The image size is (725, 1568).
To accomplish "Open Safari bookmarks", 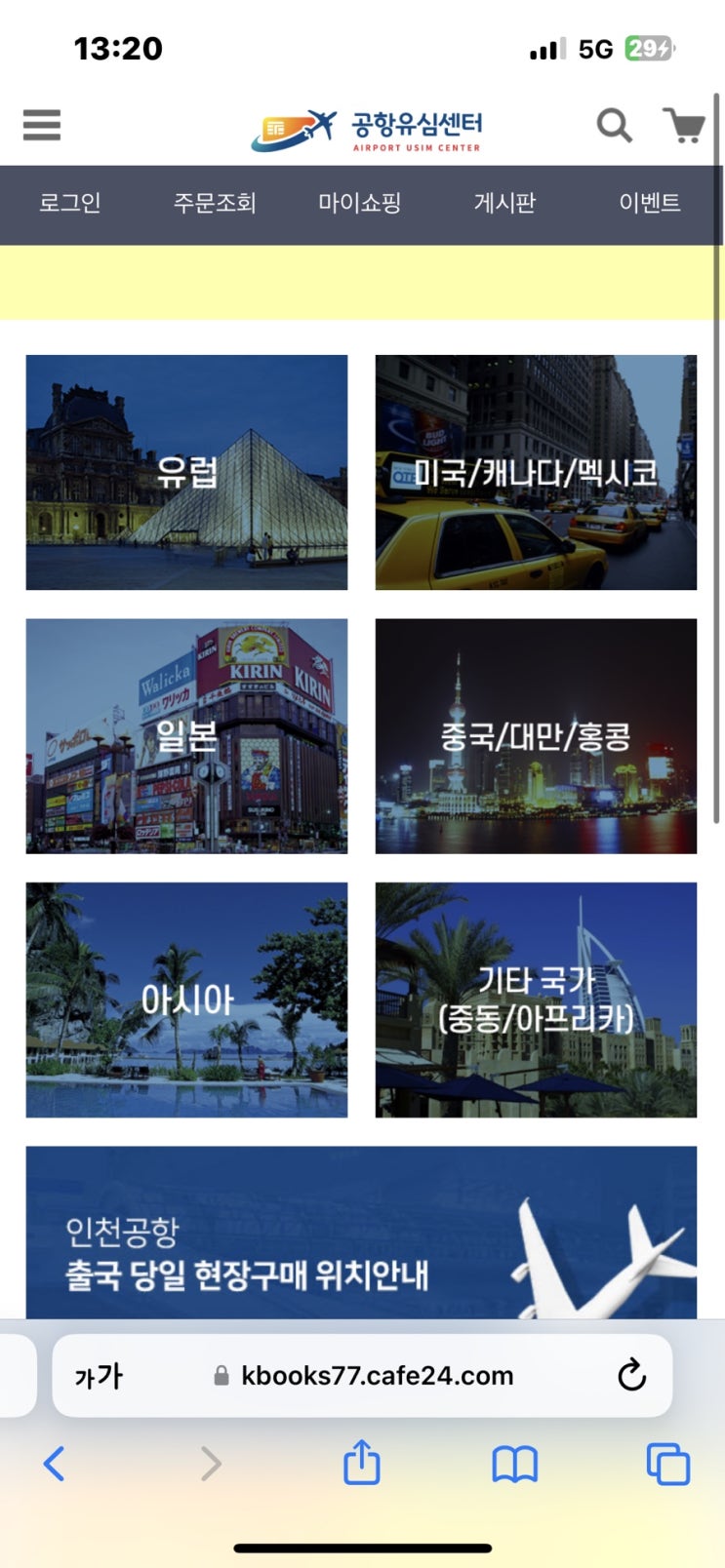I will click(x=514, y=1464).
